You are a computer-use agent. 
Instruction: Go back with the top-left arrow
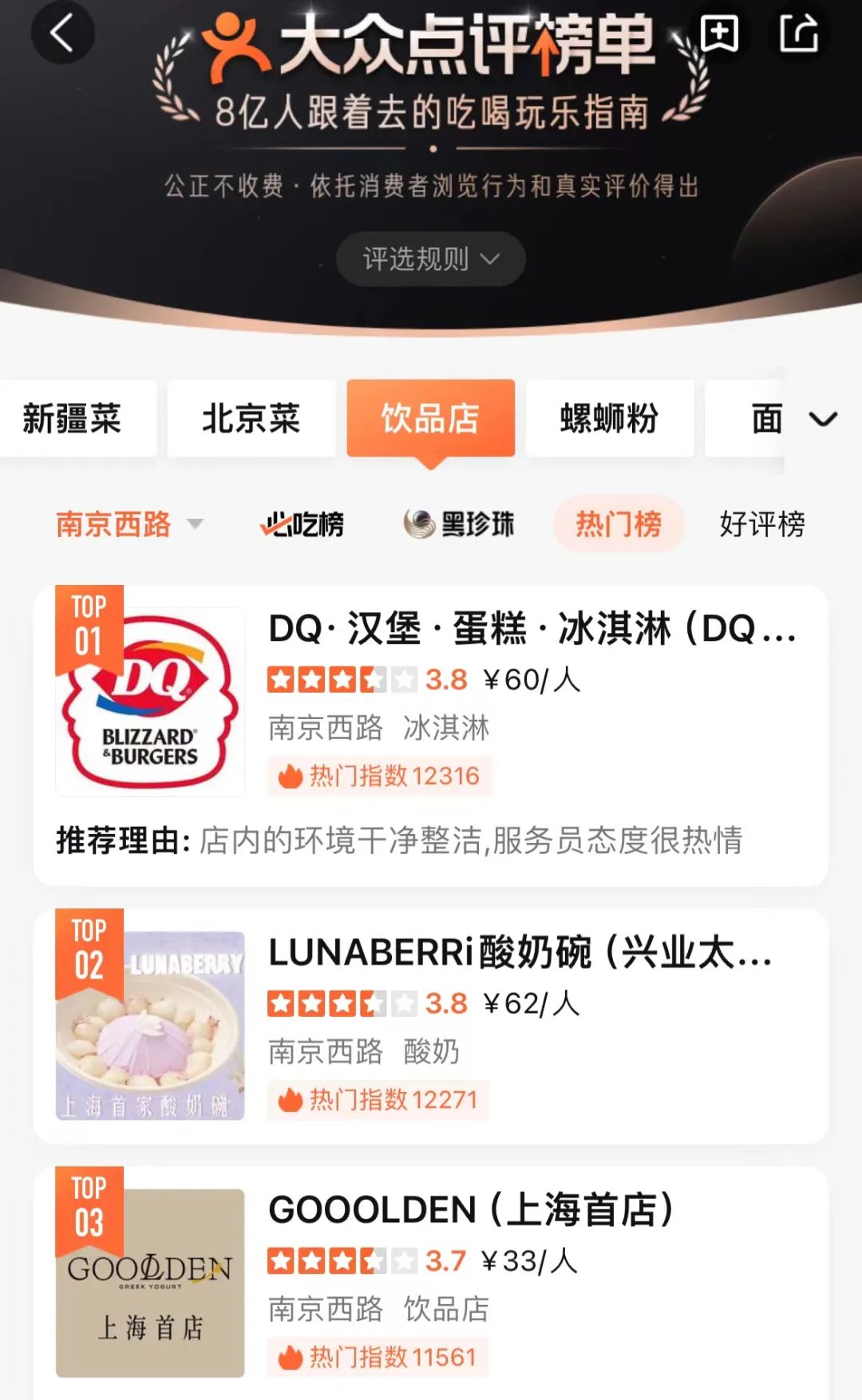62,34
